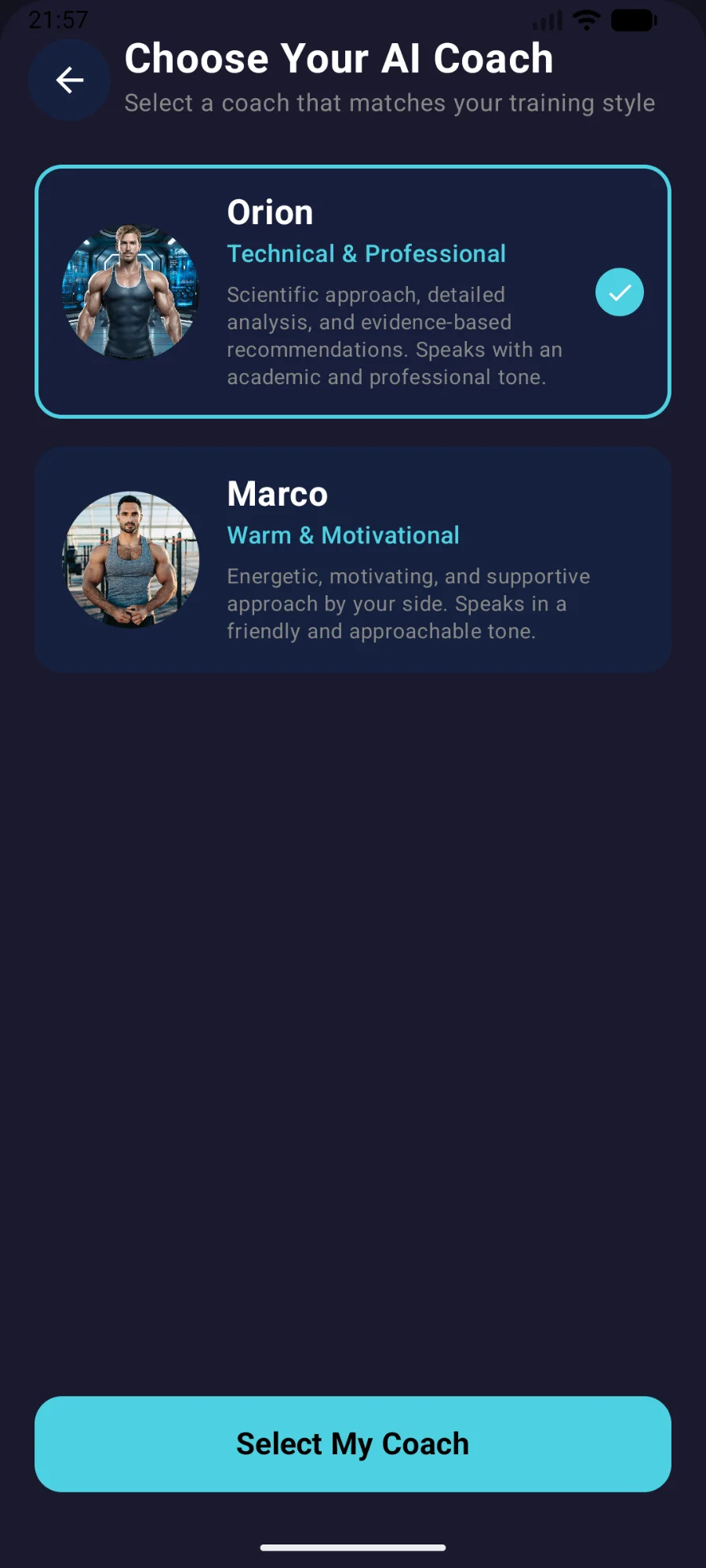Image resolution: width=706 pixels, height=1568 pixels.
Task: Tap the back arrow to return
Action: click(x=69, y=79)
